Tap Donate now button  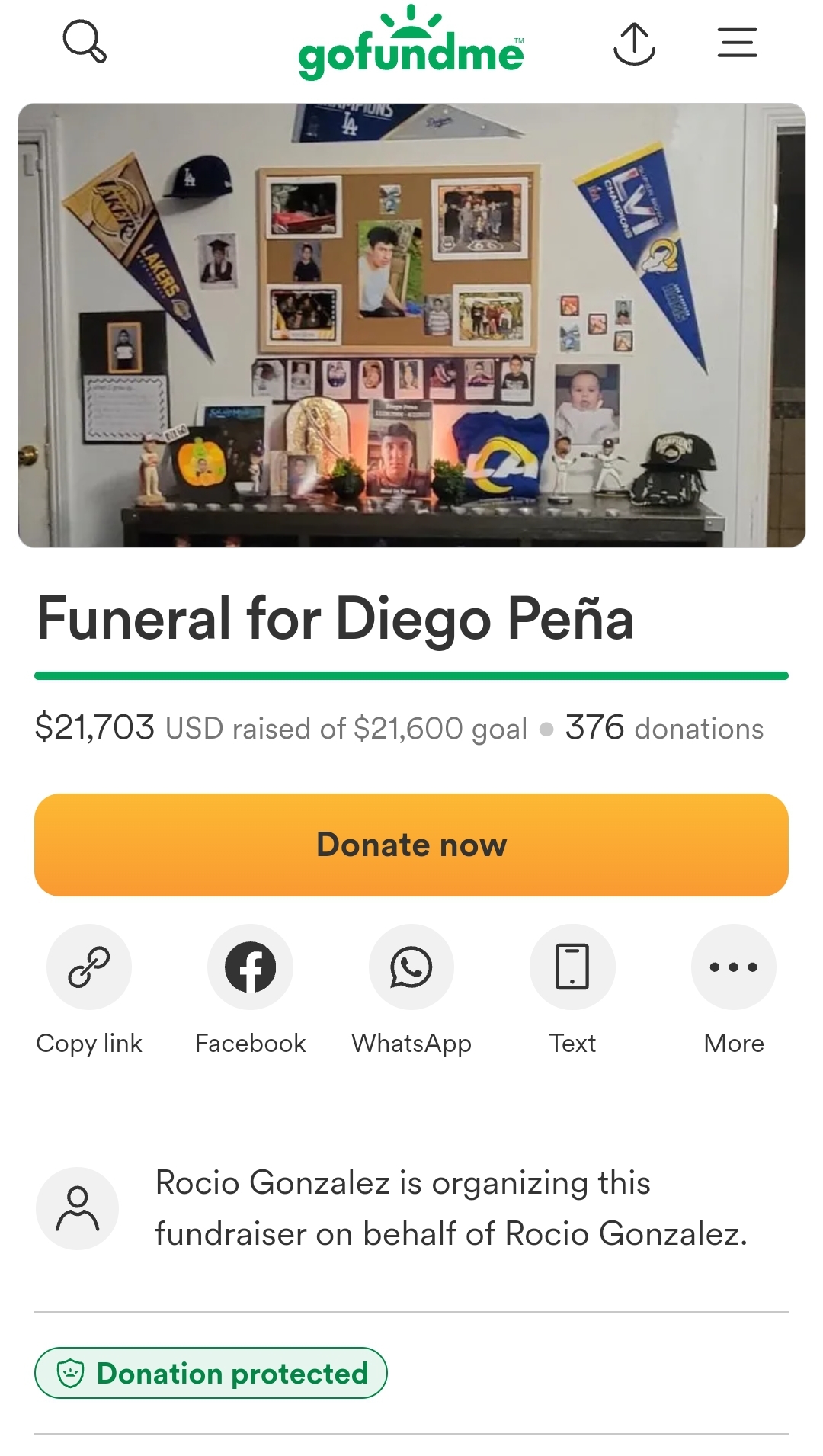411,845
